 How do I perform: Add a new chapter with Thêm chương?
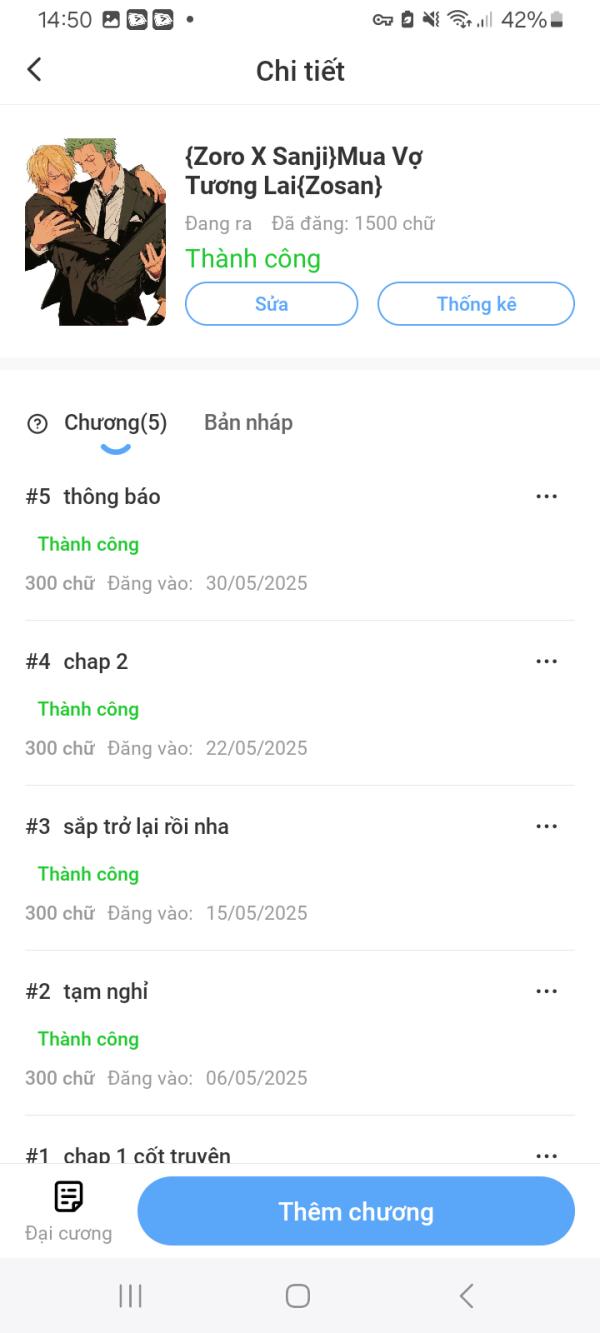coord(356,1212)
